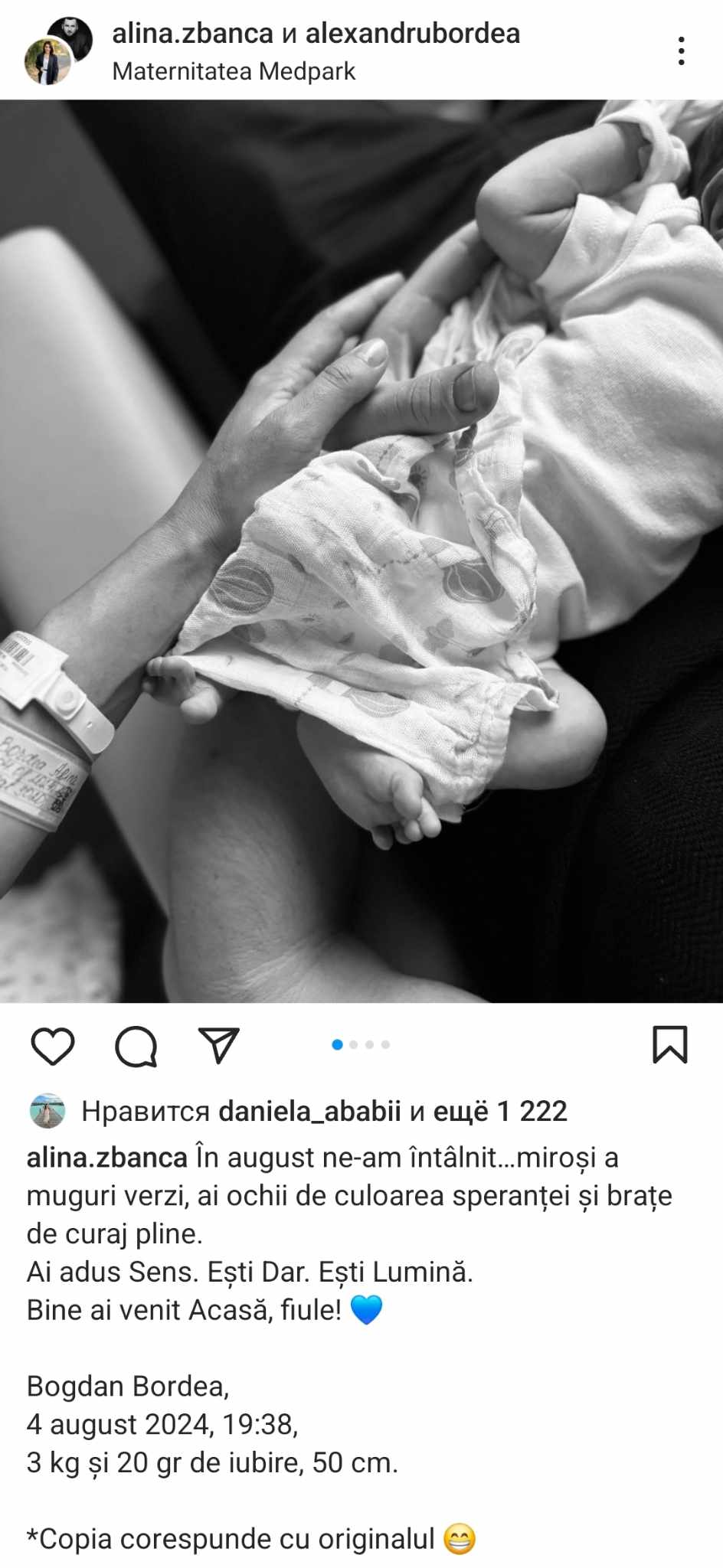Screen dimensions: 723x1568
Task: View the list of 1 222 other likes
Action: [x=500, y=1111]
